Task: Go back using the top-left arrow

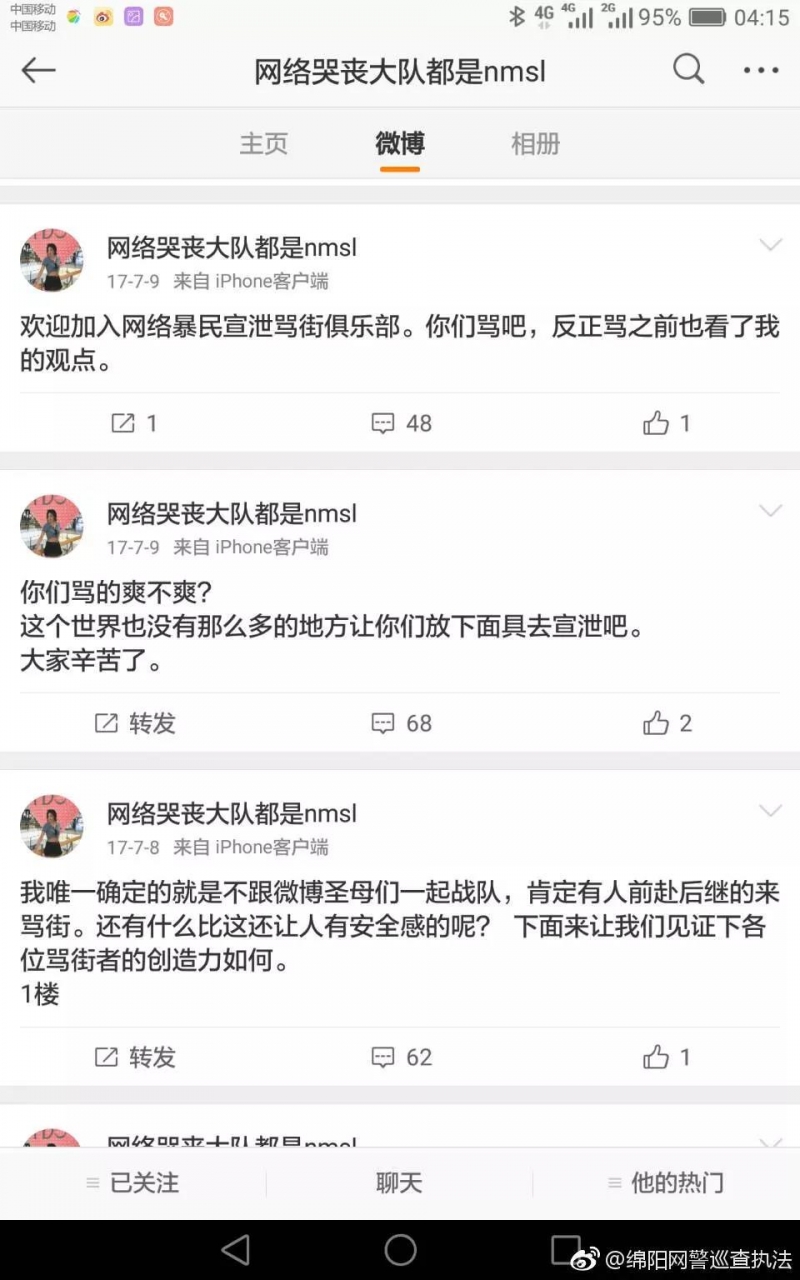Action: [39, 70]
